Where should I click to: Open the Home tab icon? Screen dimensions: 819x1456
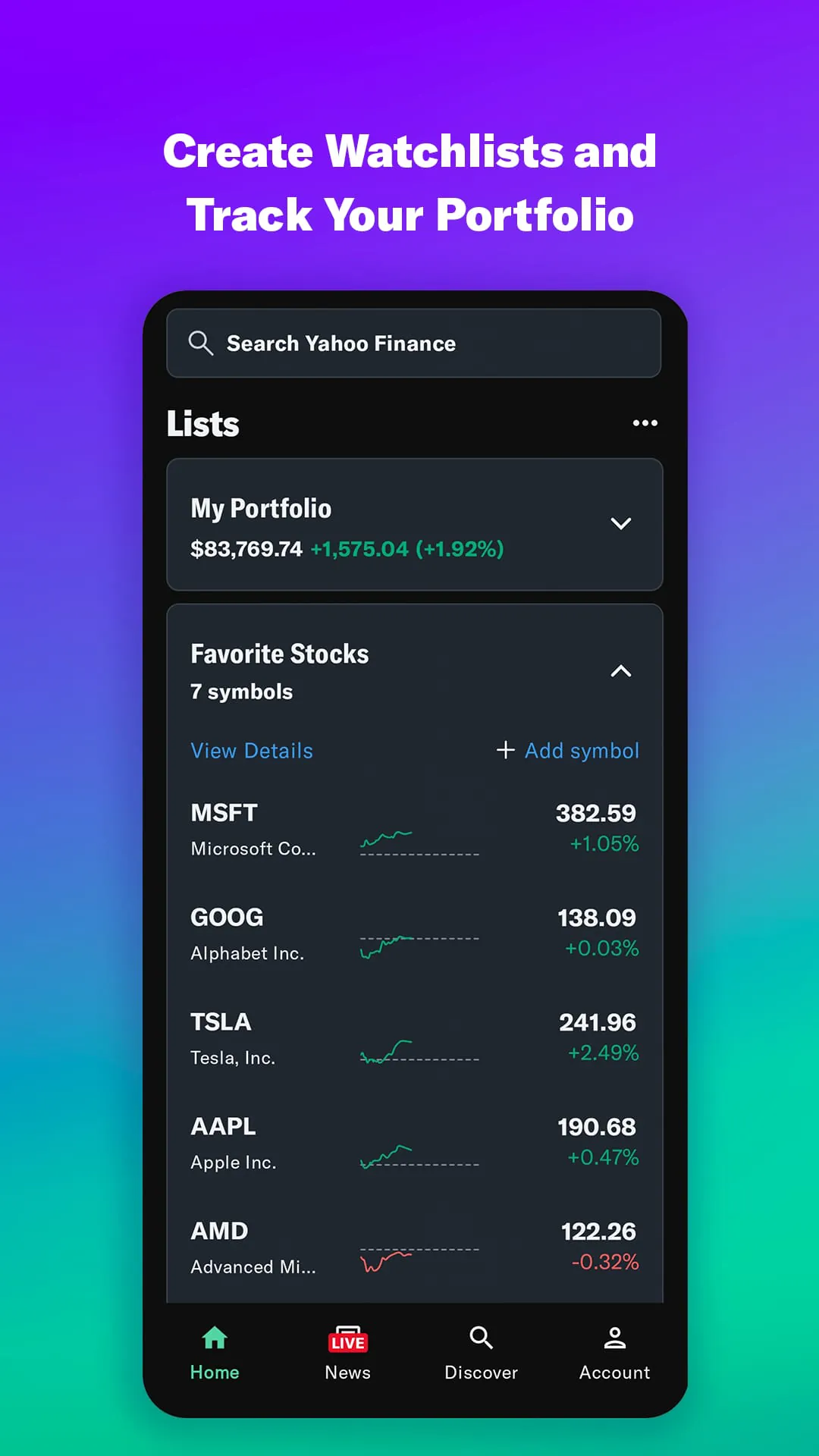pos(215,1338)
